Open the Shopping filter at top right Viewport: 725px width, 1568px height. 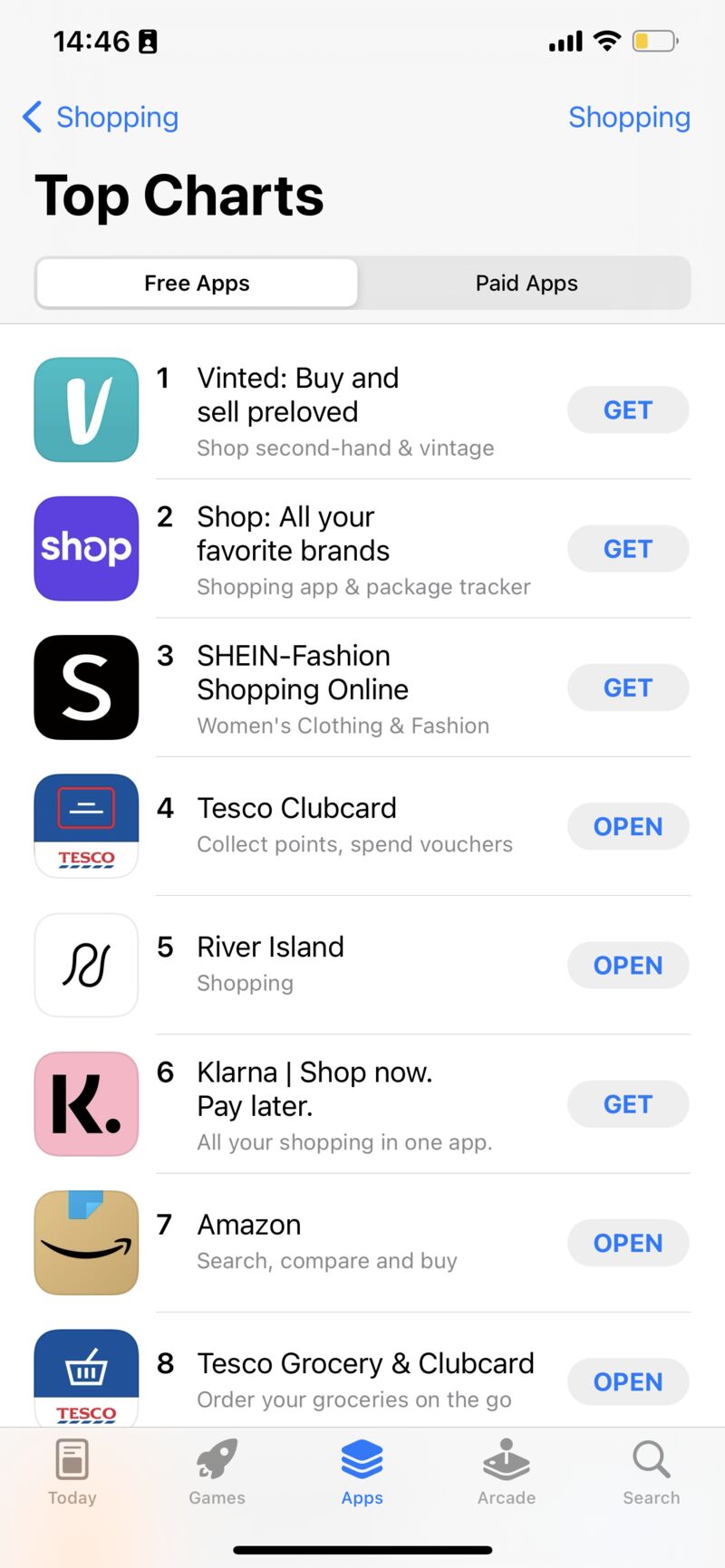[629, 118]
